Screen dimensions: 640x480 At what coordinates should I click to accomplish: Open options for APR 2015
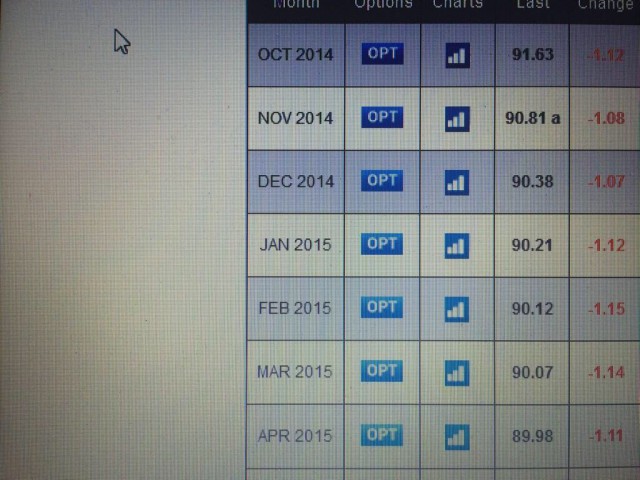pyautogui.click(x=382, y=435)
